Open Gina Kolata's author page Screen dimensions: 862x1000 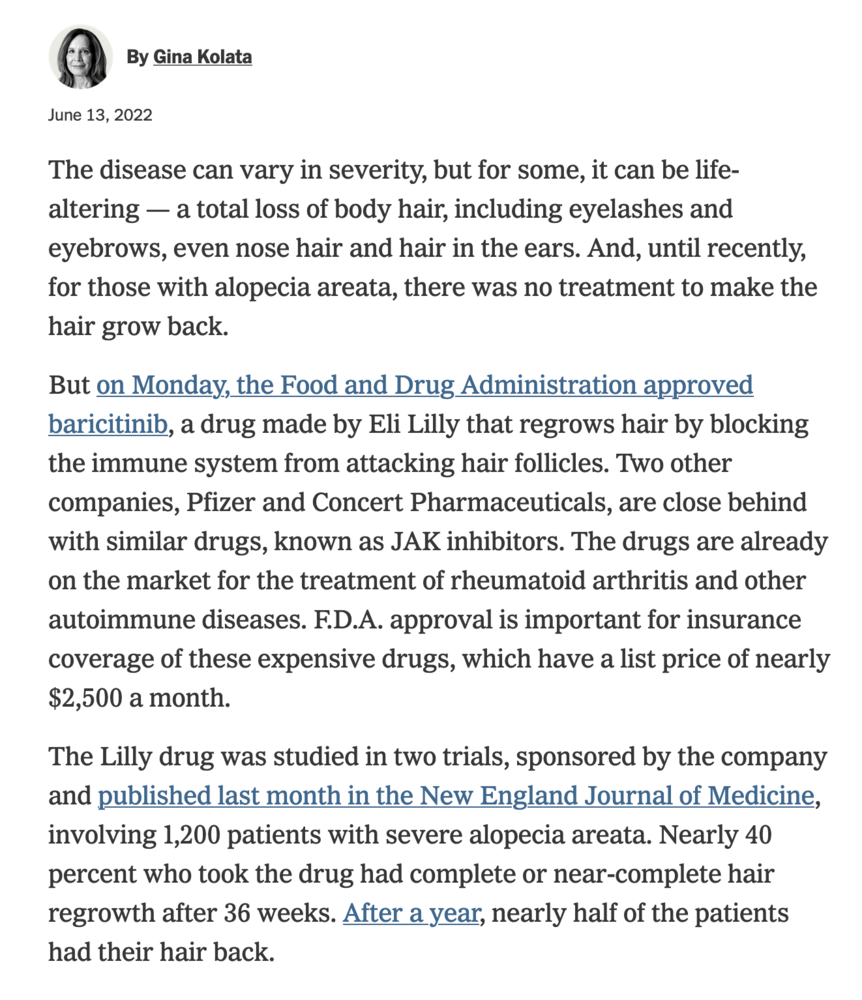tap(202, 57)
